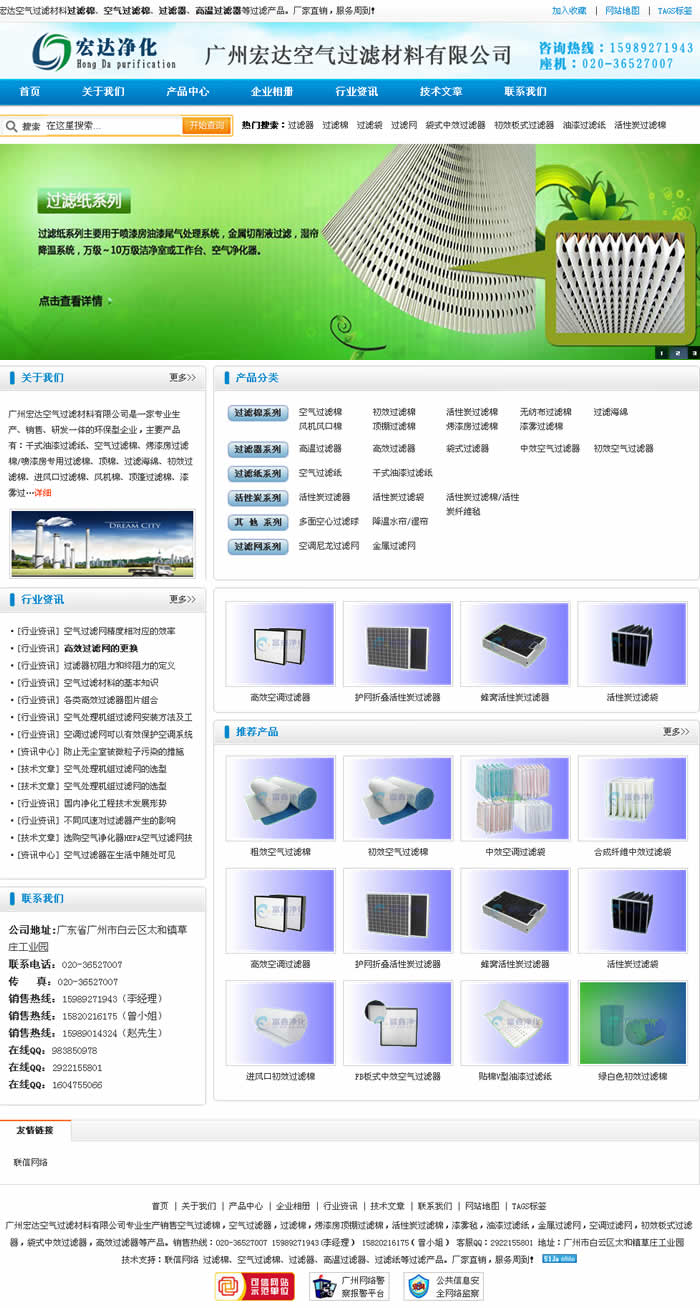
Task: Switch the banner to slide 2
Action: (x=677, y=353)
